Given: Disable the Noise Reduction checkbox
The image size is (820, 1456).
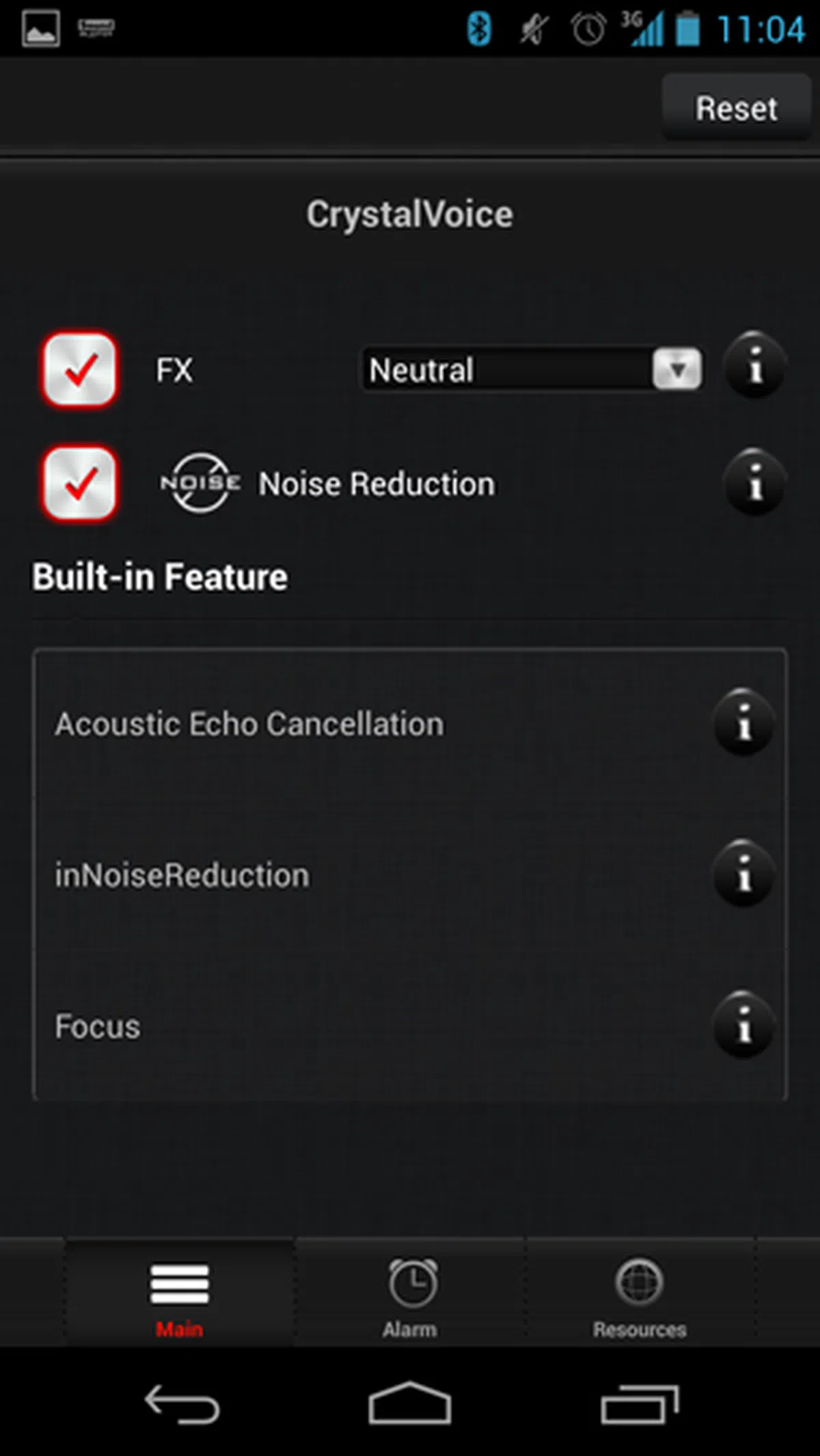Looking at the screenshot, I should 80,484.
